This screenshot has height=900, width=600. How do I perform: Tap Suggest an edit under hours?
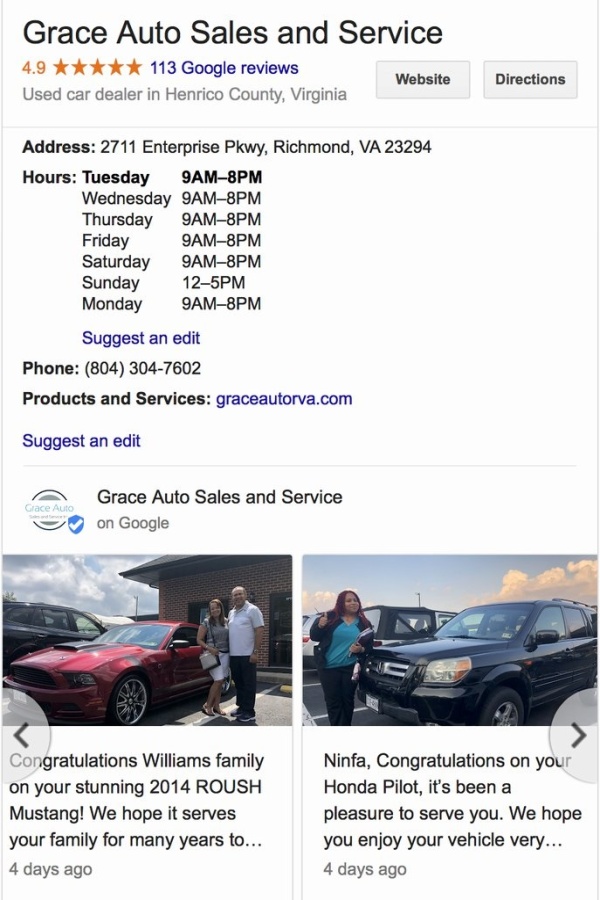[x=141, y=338]
